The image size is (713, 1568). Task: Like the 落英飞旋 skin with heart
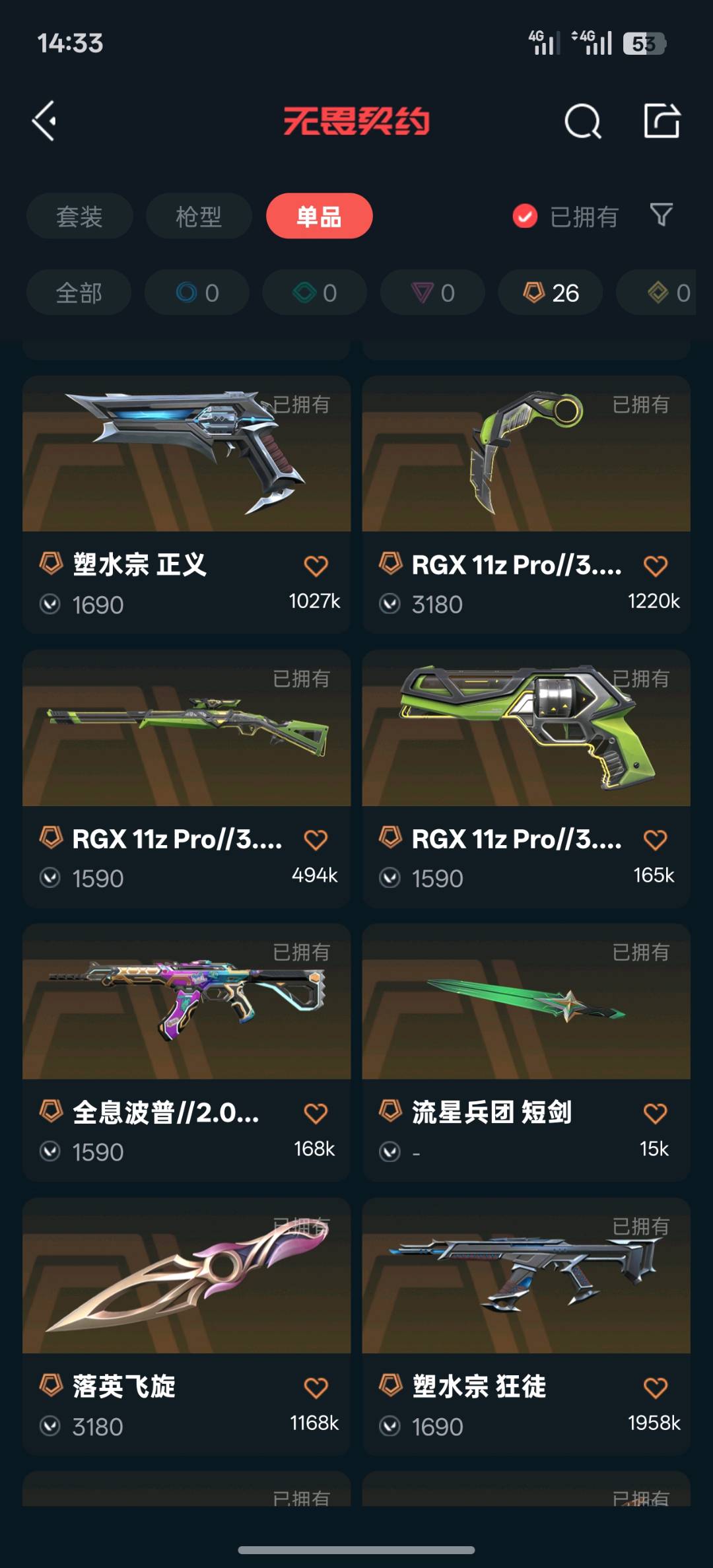(x=316, y=1388)
